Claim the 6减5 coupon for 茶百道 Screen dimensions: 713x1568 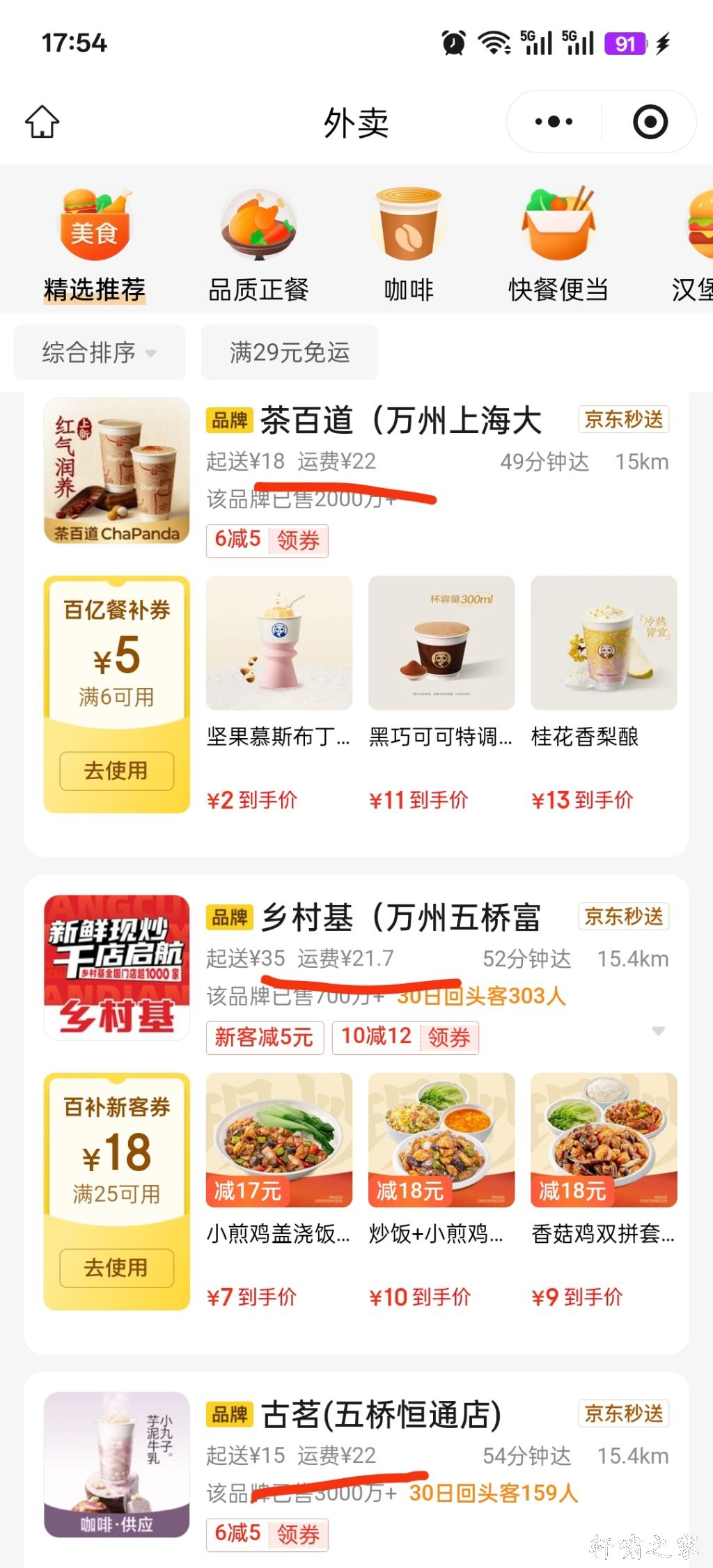(298, 540)
